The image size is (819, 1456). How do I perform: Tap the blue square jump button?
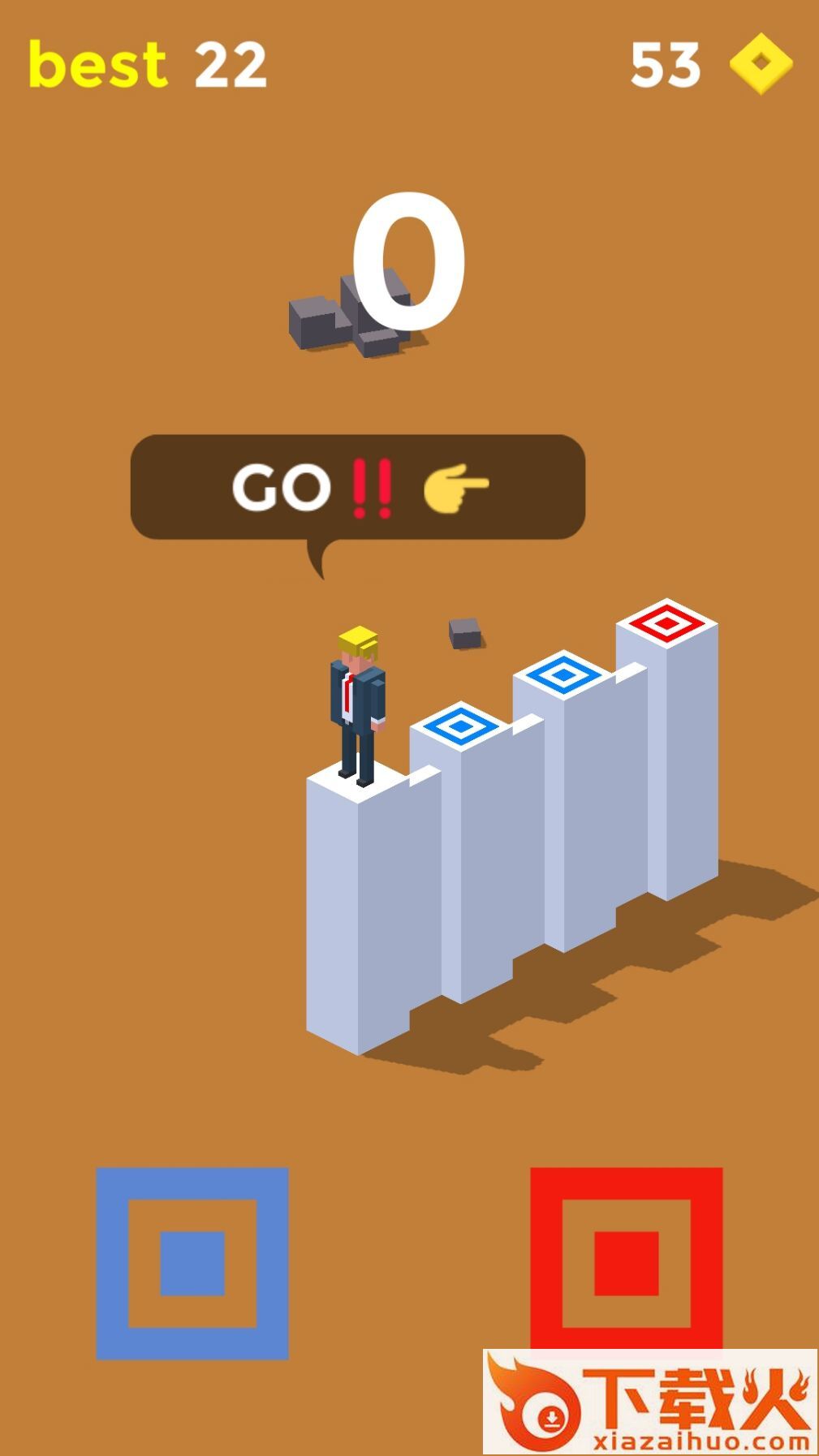[x=192, y=1263]
